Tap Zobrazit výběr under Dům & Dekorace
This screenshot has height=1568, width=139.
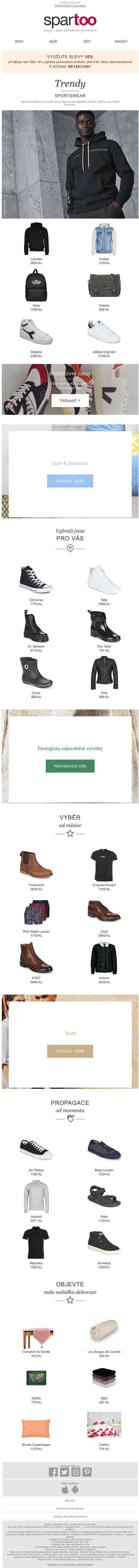(69, 481)
